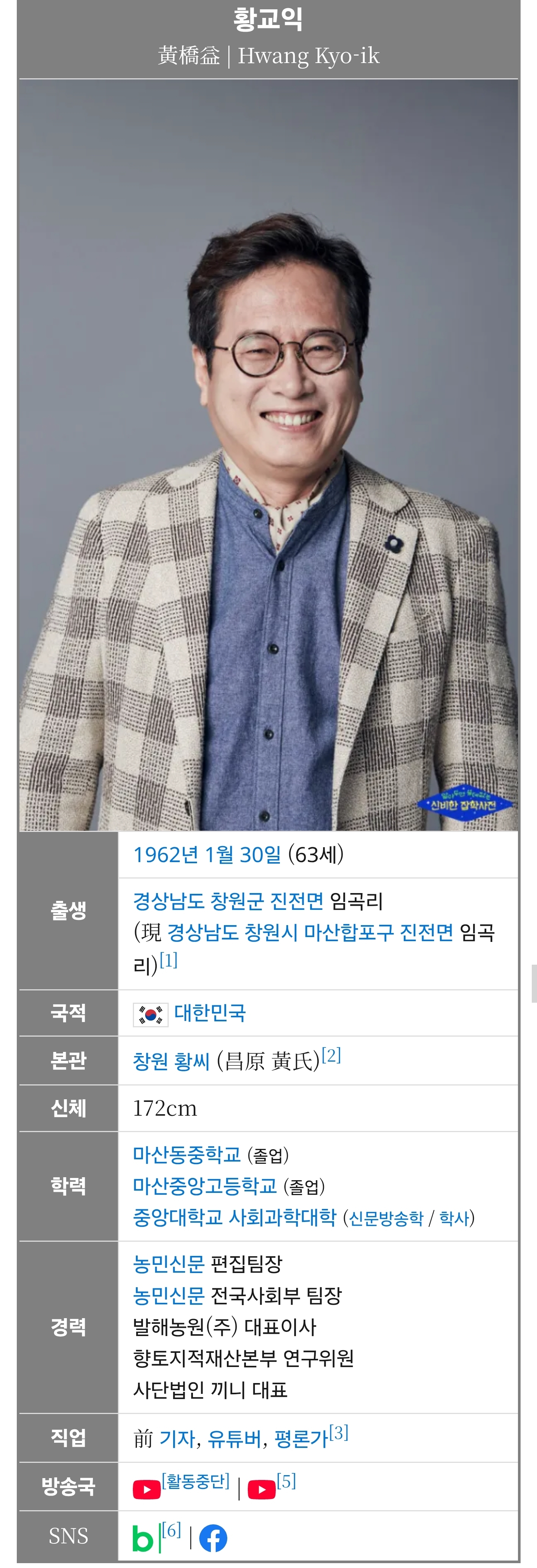Open YouTube channel icon marked 활동중단
This screenshot has height=1568, width=537.
146,1489
